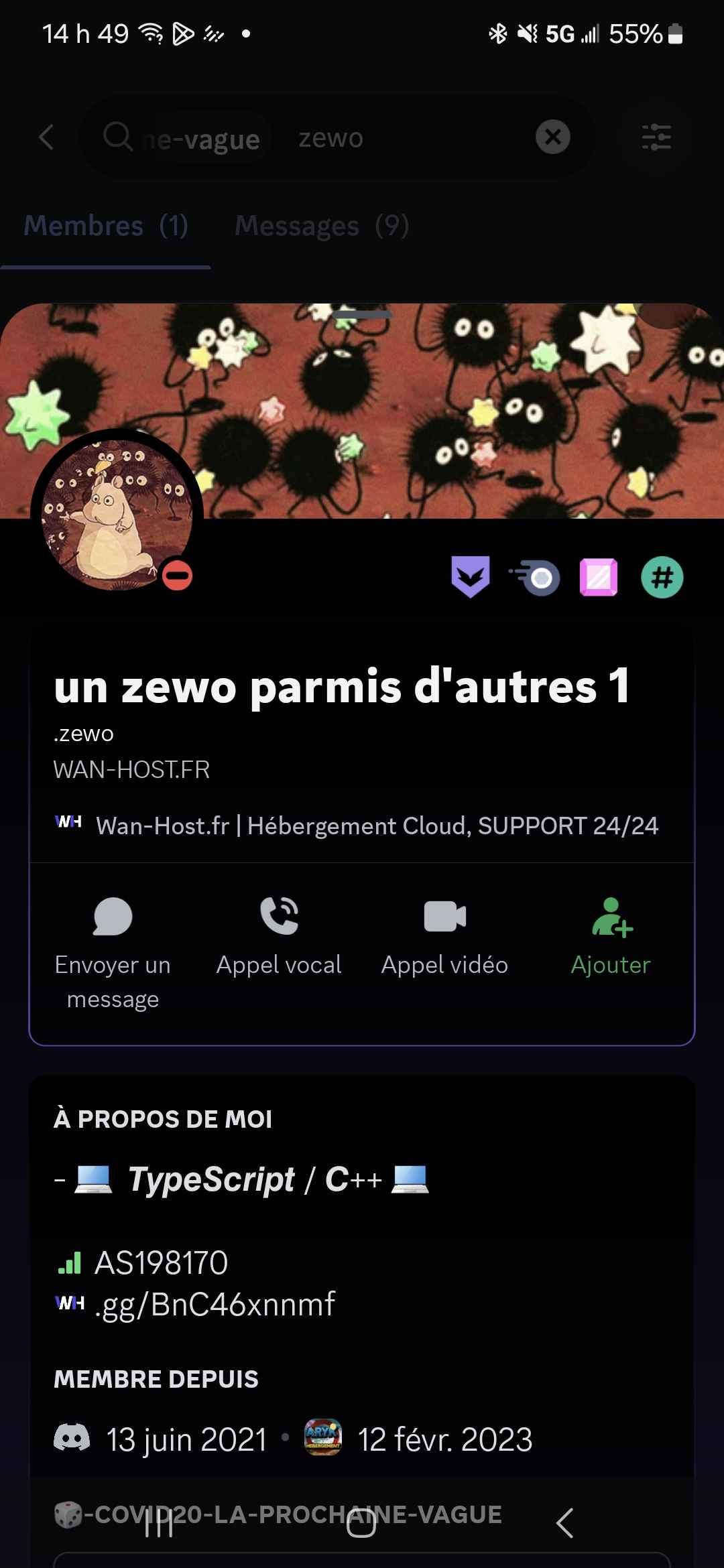Start an Appel vocal with .zewo

(x=279, y=935)
